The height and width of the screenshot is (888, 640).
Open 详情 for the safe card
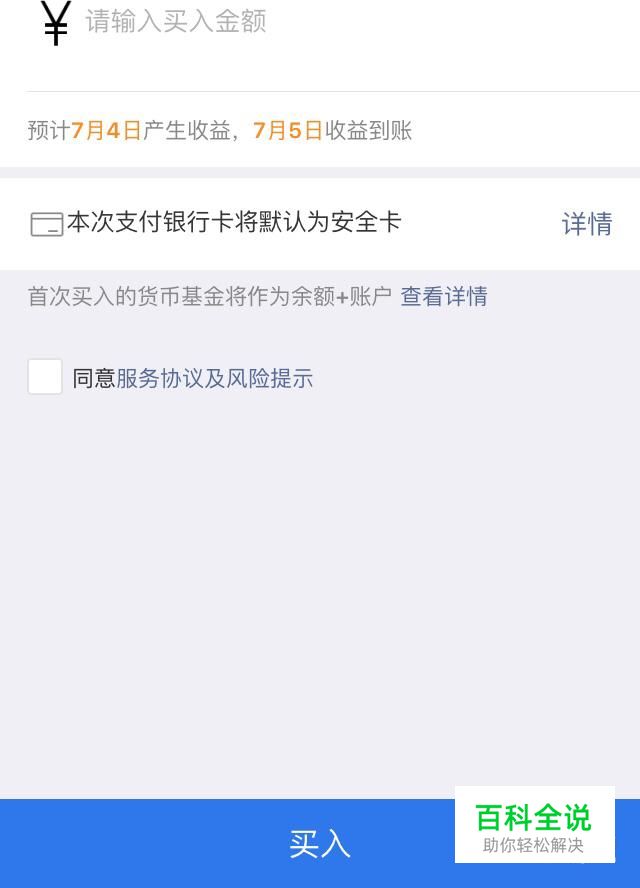pos(587,224)
